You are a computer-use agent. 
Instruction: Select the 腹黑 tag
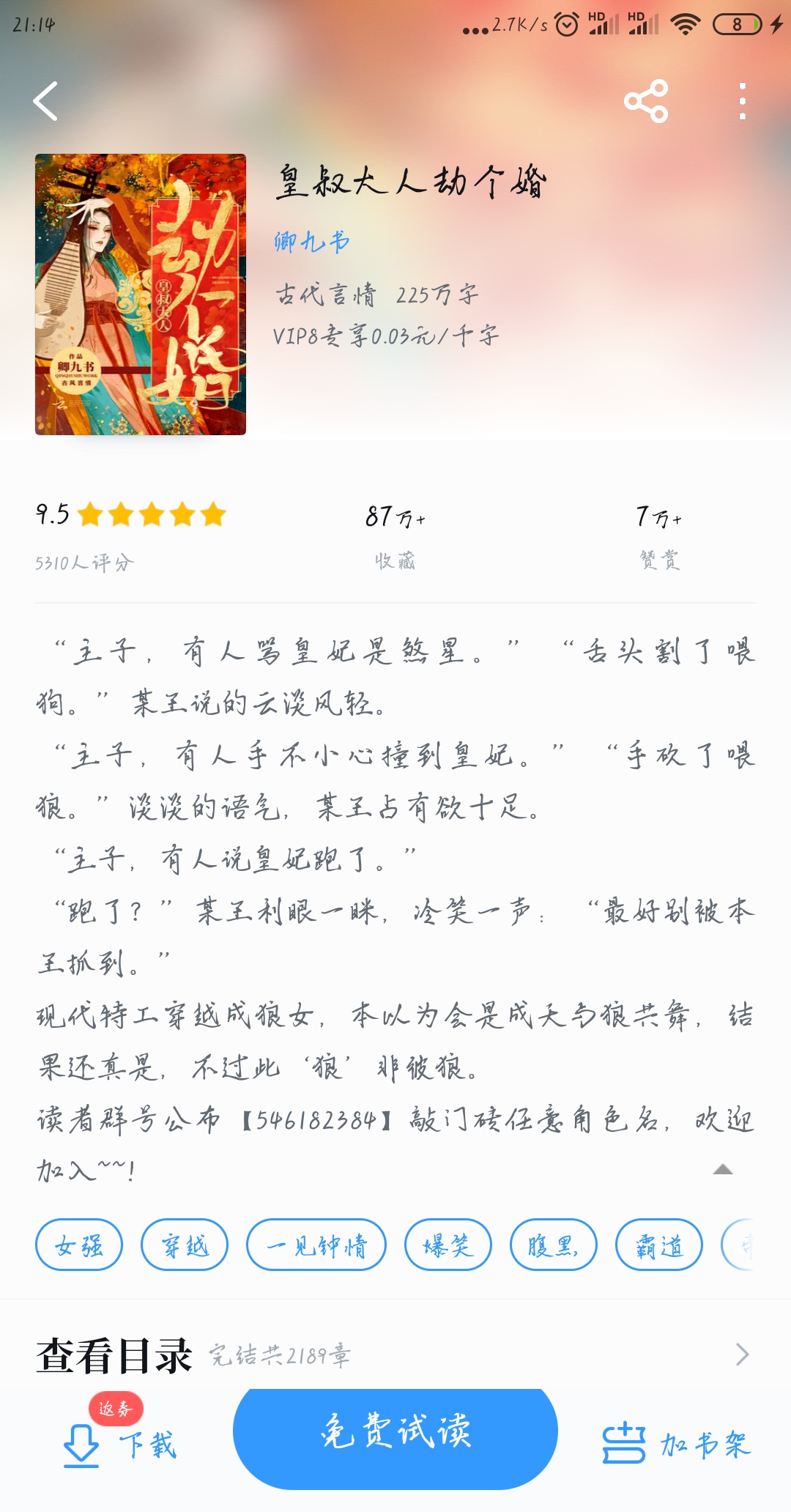tap(554, 1245)
